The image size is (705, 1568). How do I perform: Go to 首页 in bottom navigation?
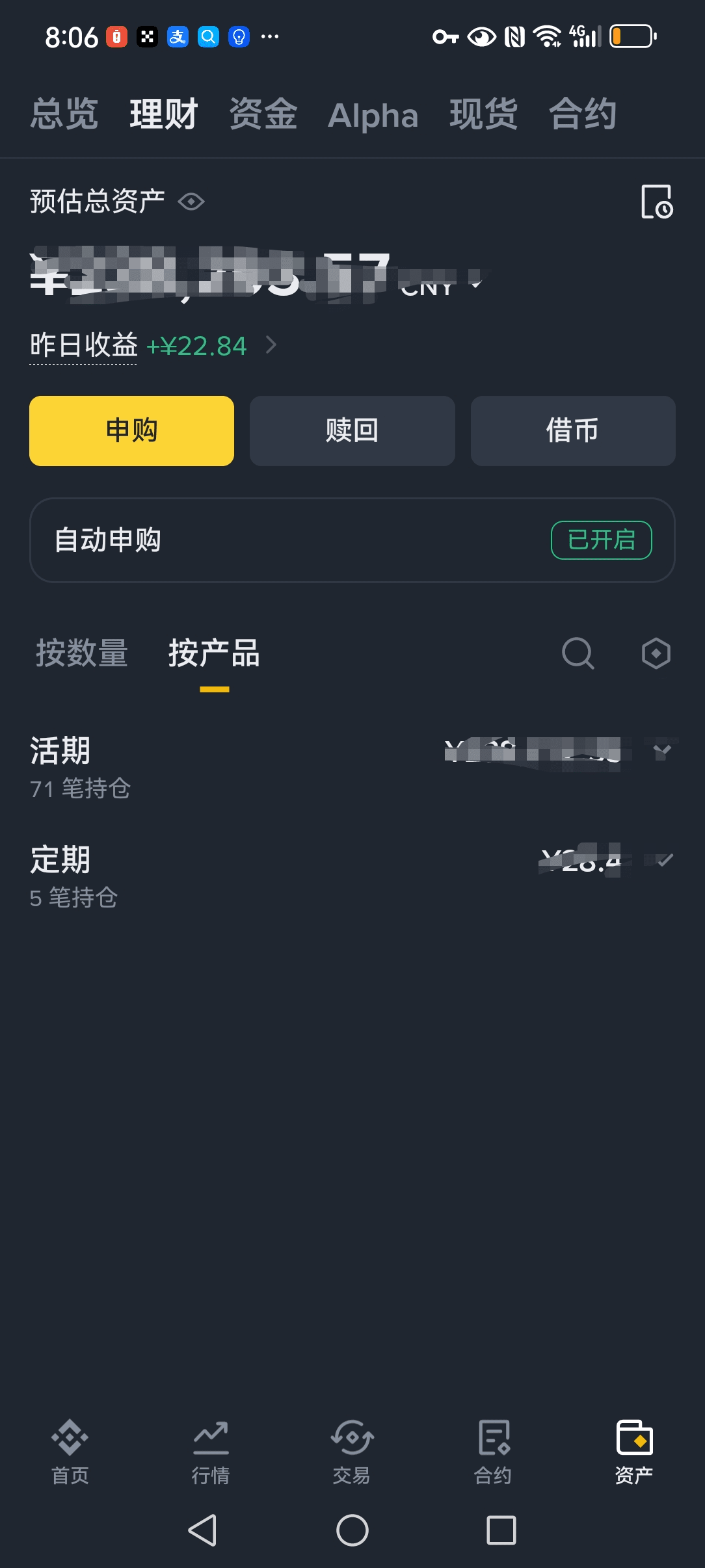tap(70, 1452)
